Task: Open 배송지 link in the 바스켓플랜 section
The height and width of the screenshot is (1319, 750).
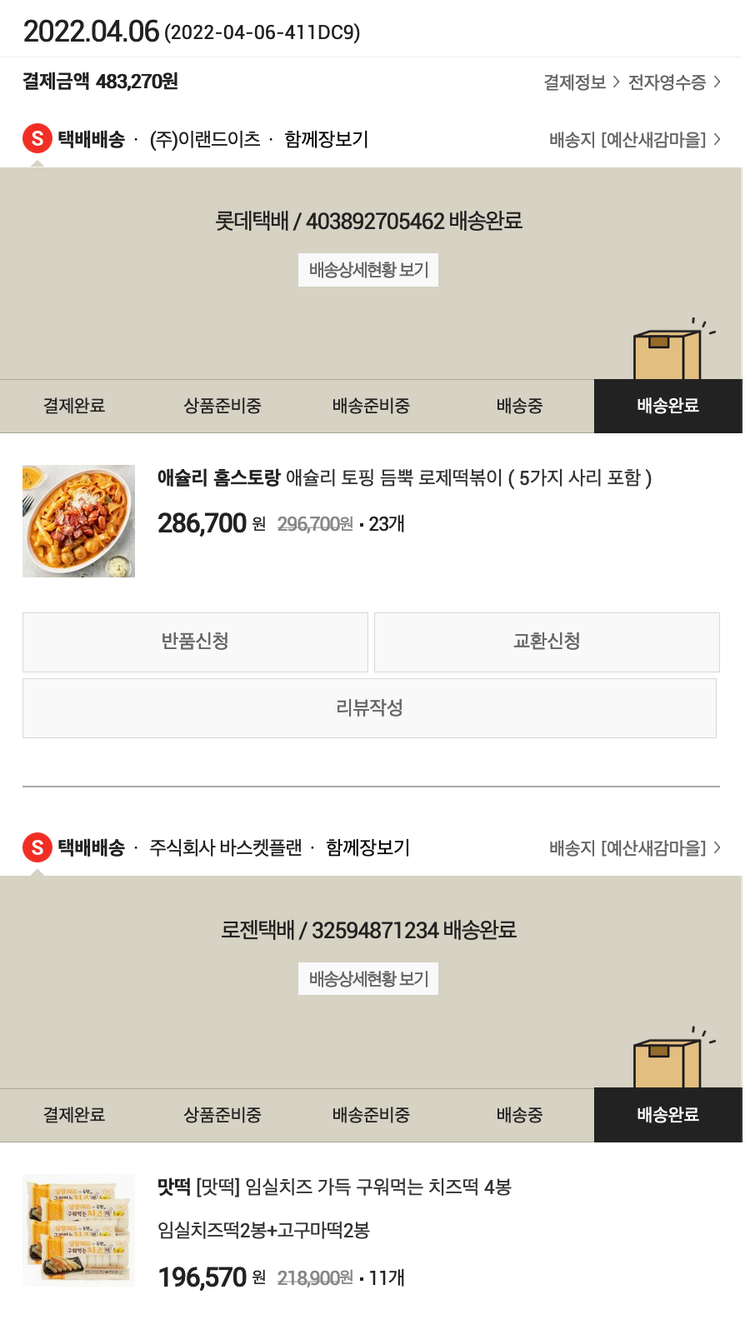Action: coord(634,848)
